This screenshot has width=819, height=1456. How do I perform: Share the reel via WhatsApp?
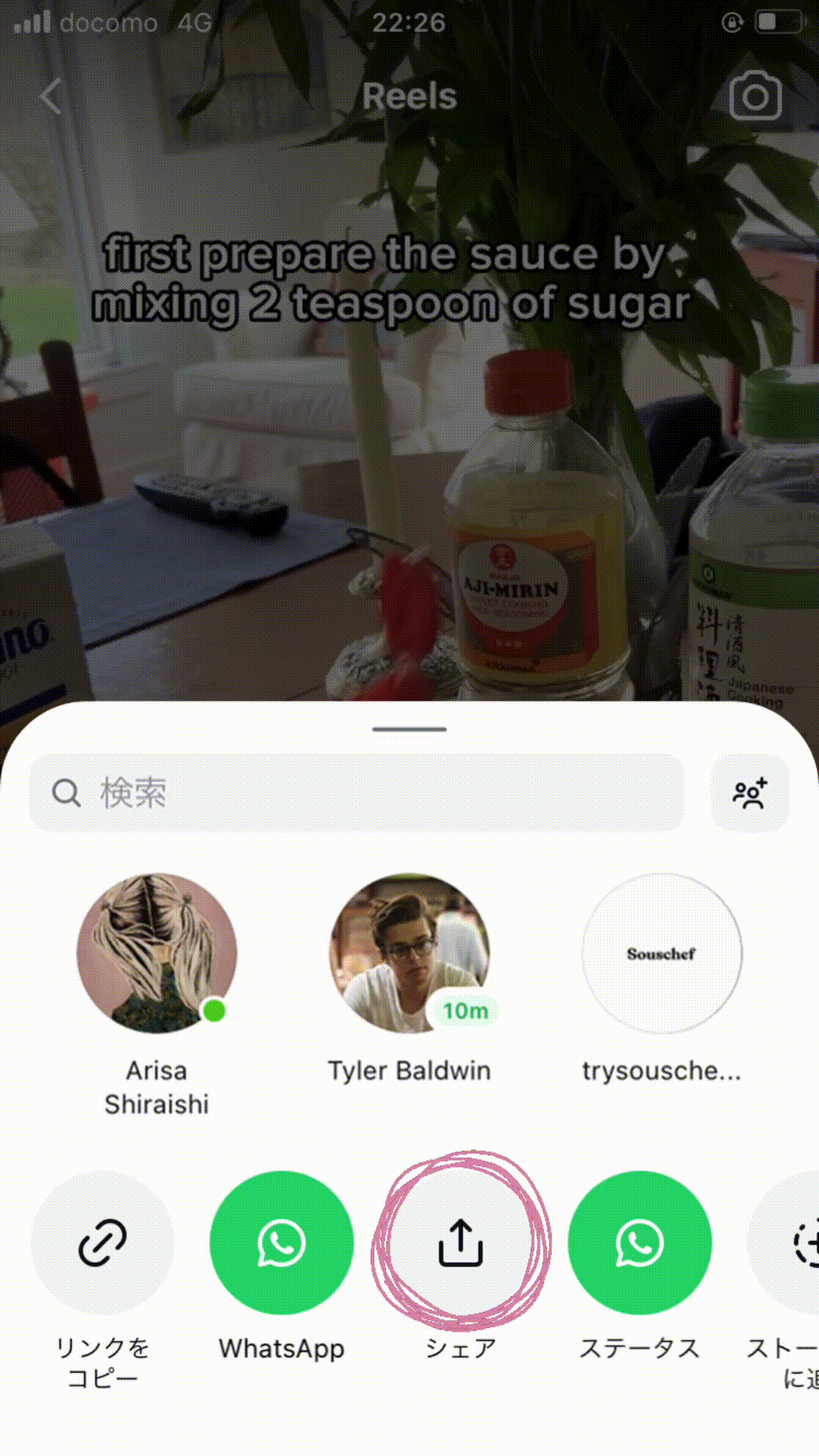pyautogui.click(x=281, y=1242)
